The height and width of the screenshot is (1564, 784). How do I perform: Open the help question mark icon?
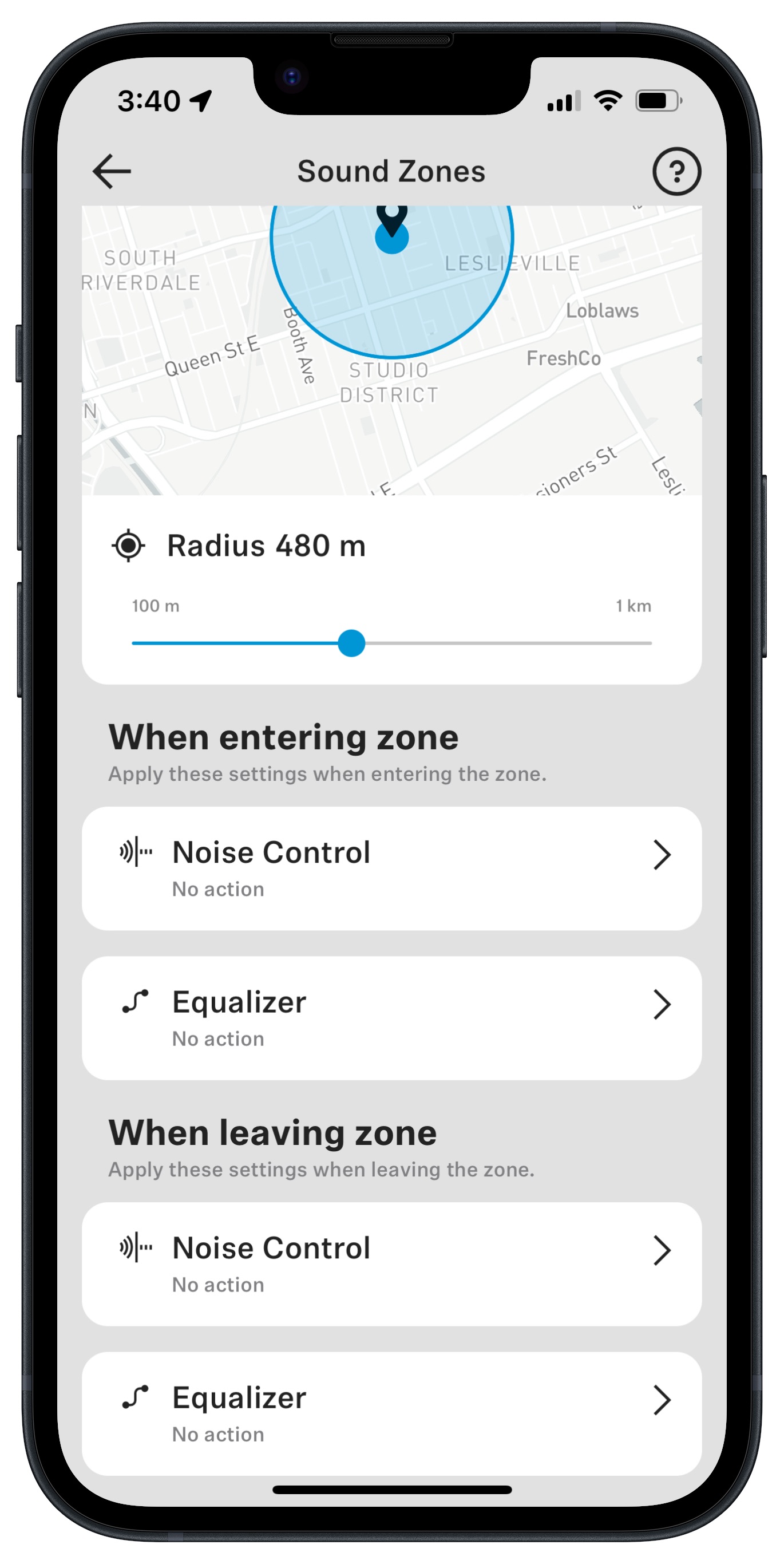pos(676,171)
